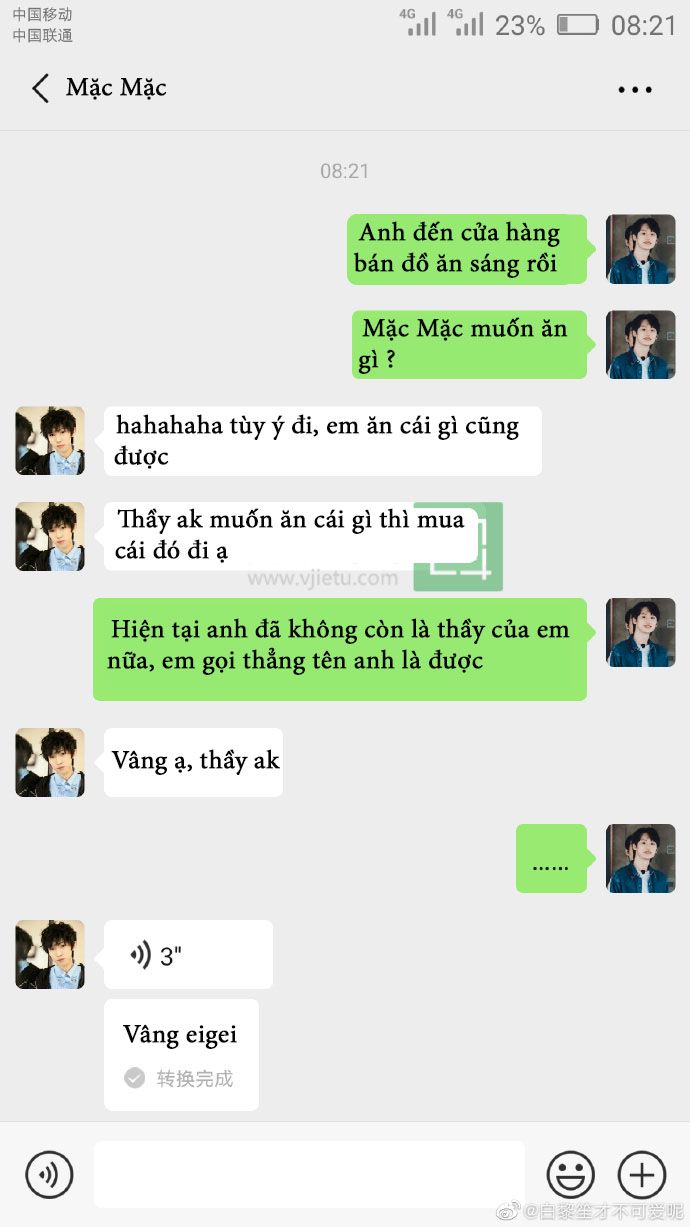Open the plus attachments menu

642,1174
